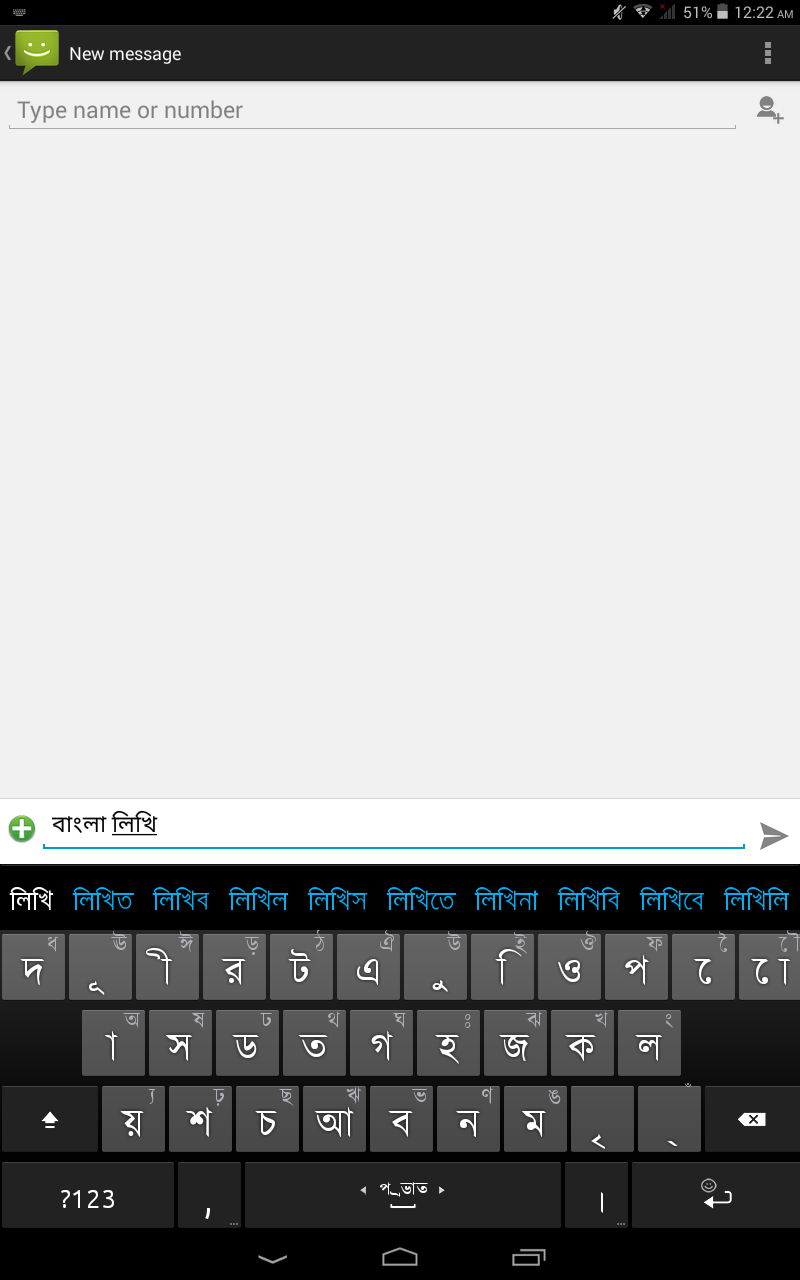The height and width of the screenshot is (1280, 800).
Task: Switch to the ?123 symbols keyboard
Action: 88,1195
